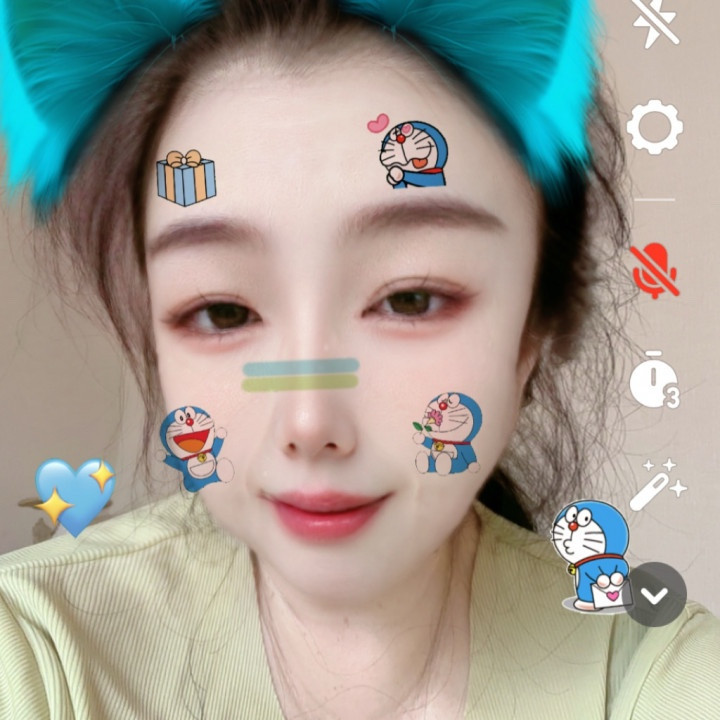Open the camera settings gear
The image size is (720, 720).
(x=655, y=127)
